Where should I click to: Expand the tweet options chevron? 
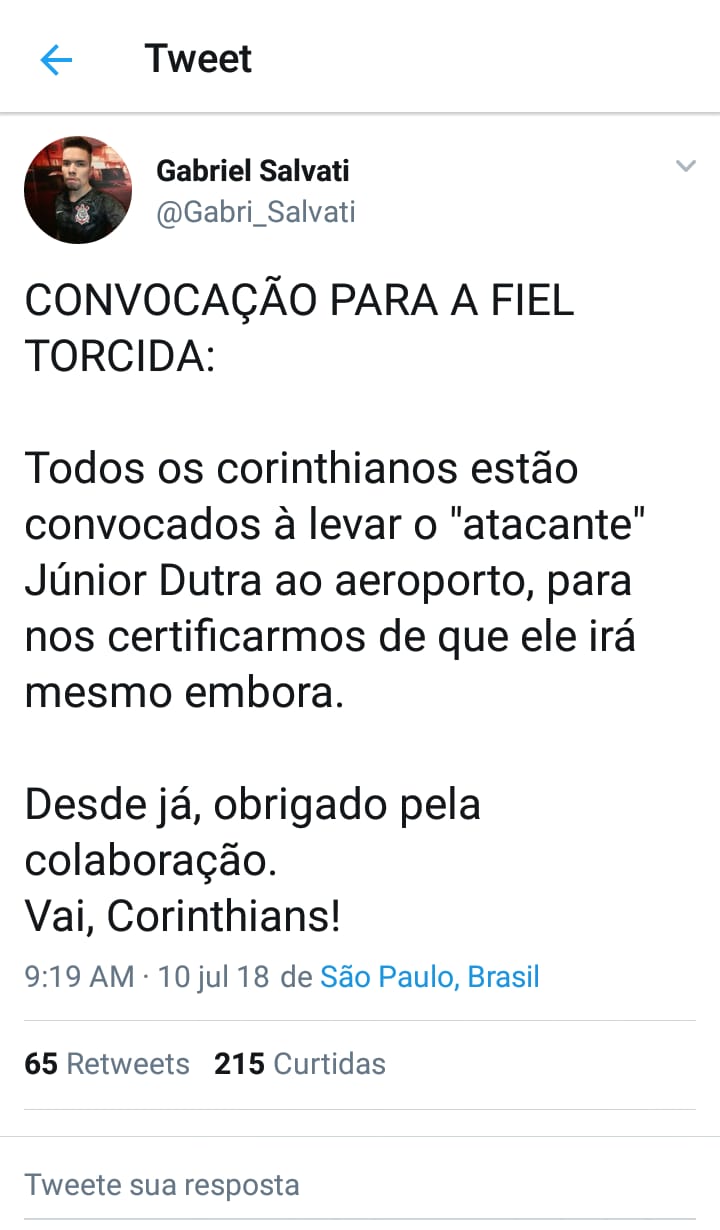pos(685,166)
